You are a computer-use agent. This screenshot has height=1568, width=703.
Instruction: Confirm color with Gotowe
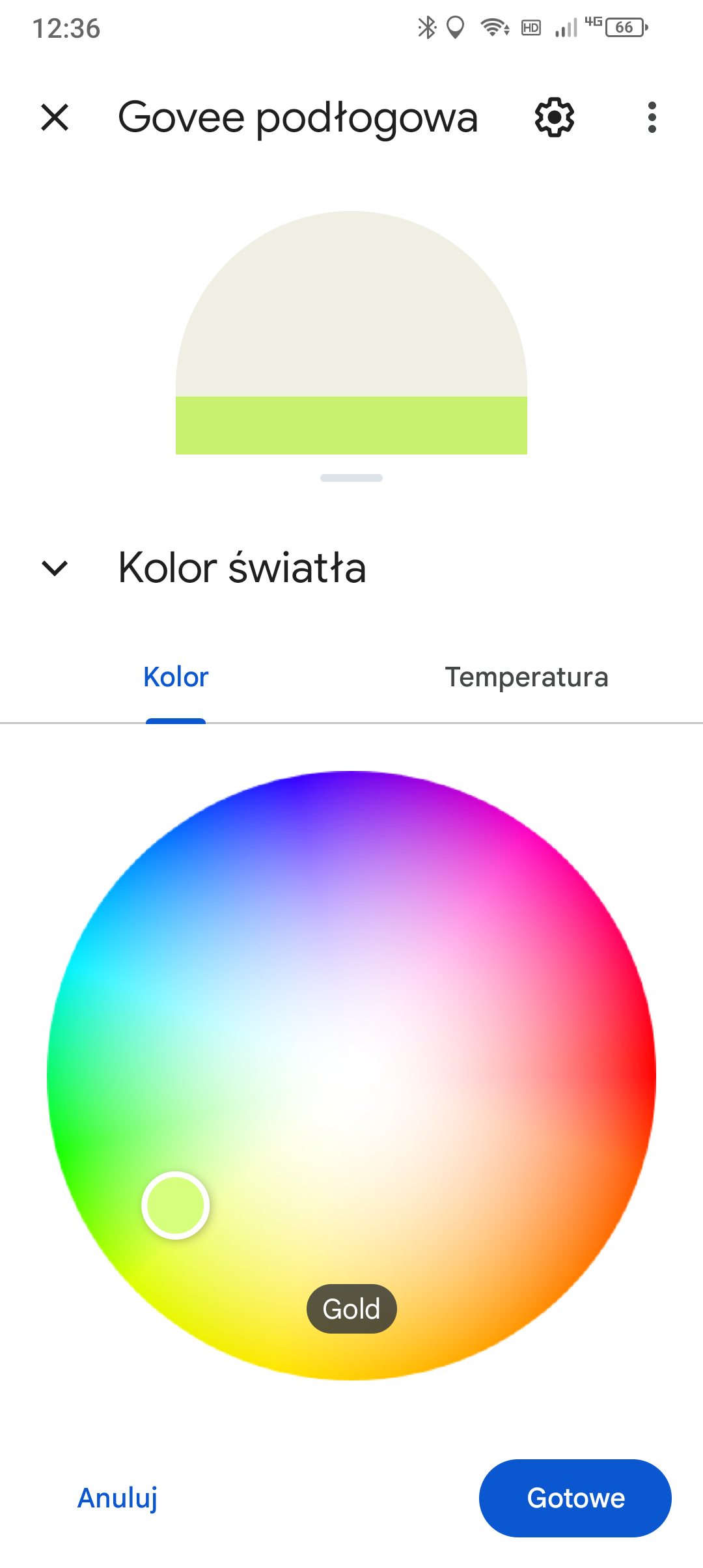click(575, 1498)
